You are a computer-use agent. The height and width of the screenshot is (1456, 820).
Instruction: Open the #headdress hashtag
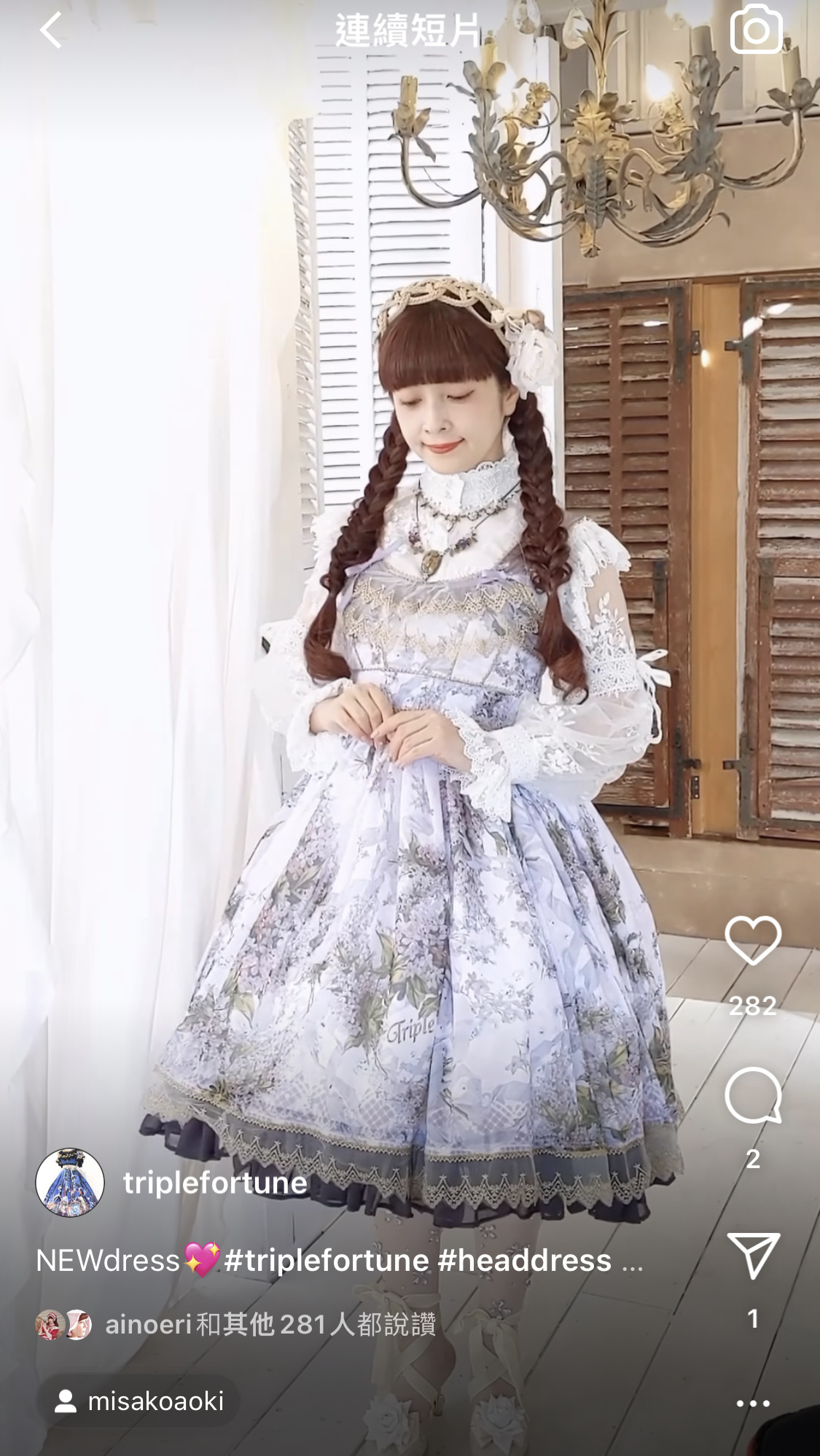(525, 1260)
